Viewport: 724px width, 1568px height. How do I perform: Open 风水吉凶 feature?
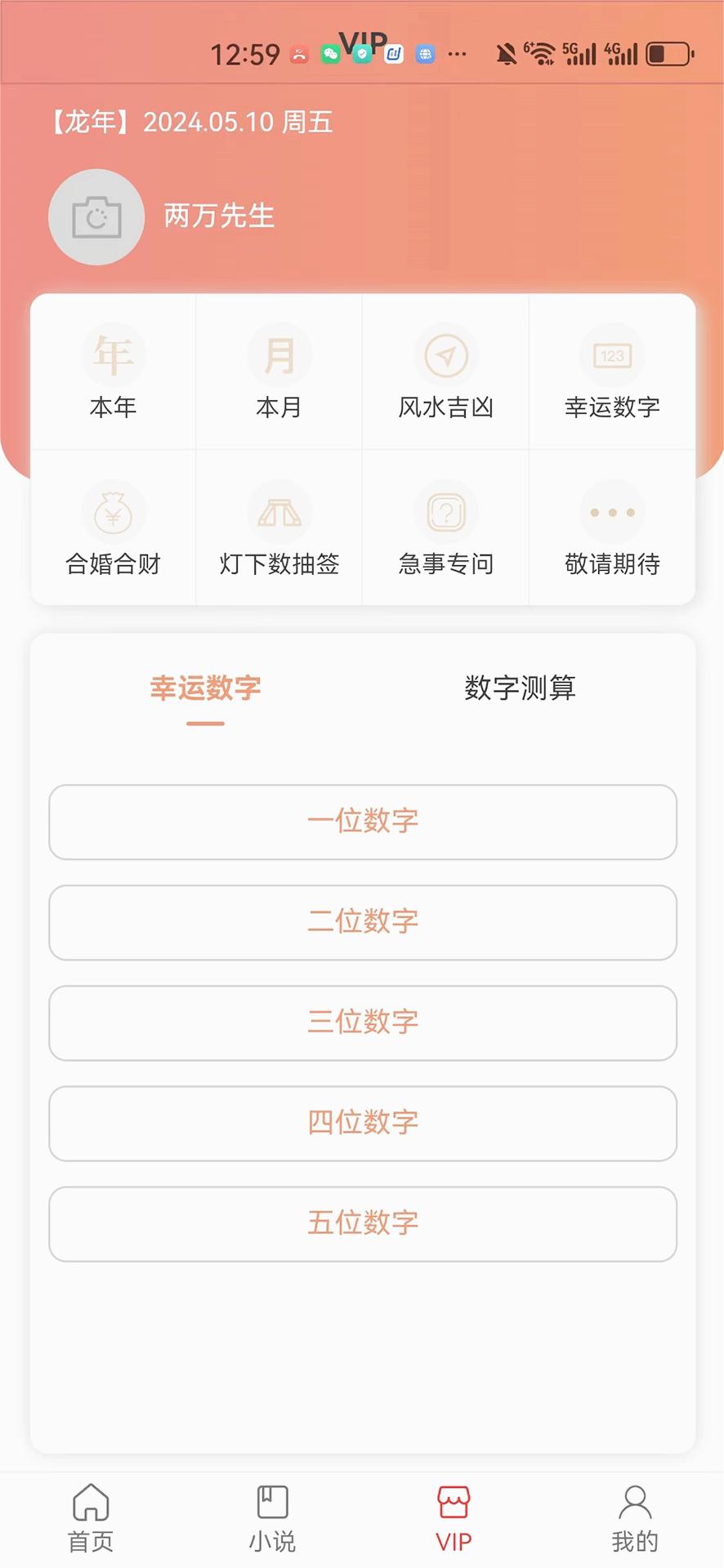point(446,372)
